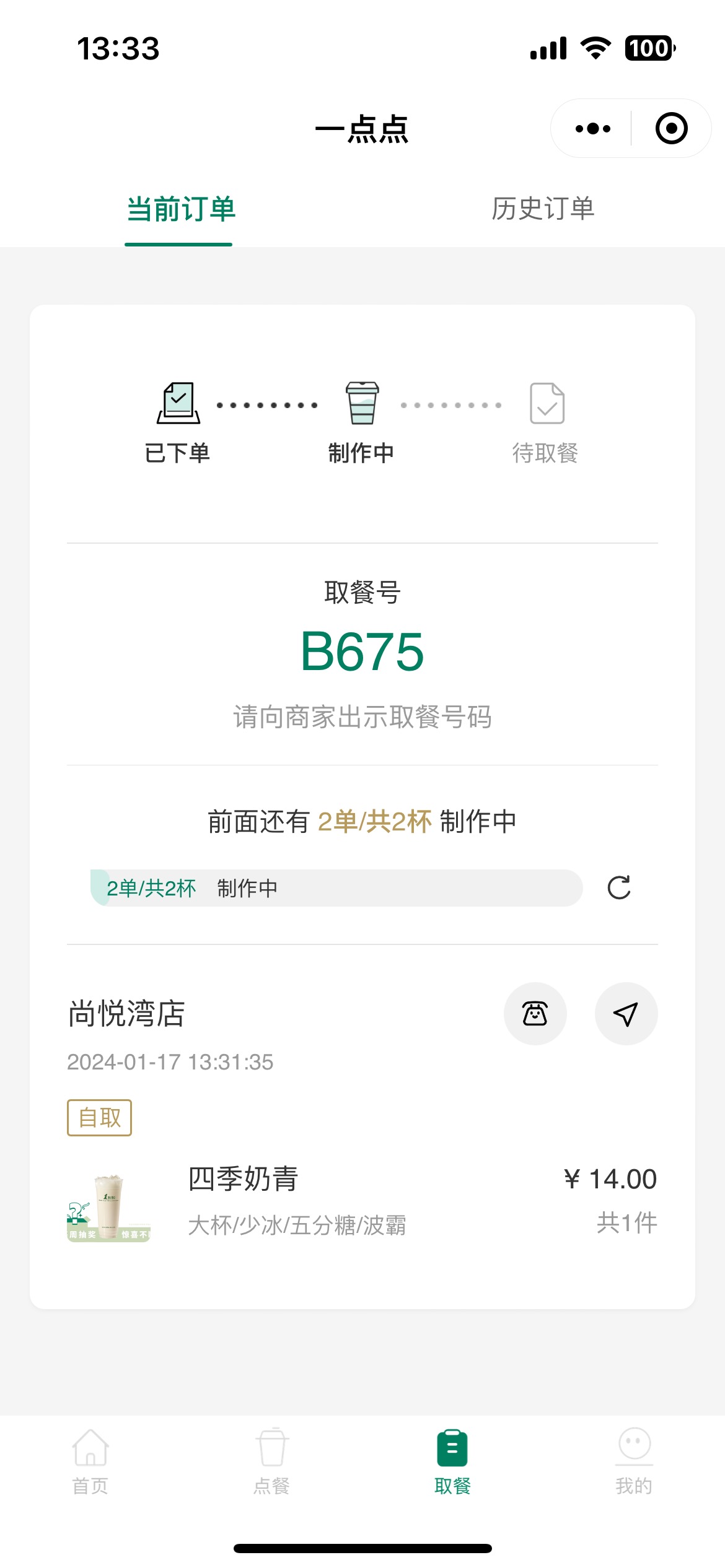Select the 当前订单 tab
Screen dimensions: 725x1568
[x=180, y=209]
